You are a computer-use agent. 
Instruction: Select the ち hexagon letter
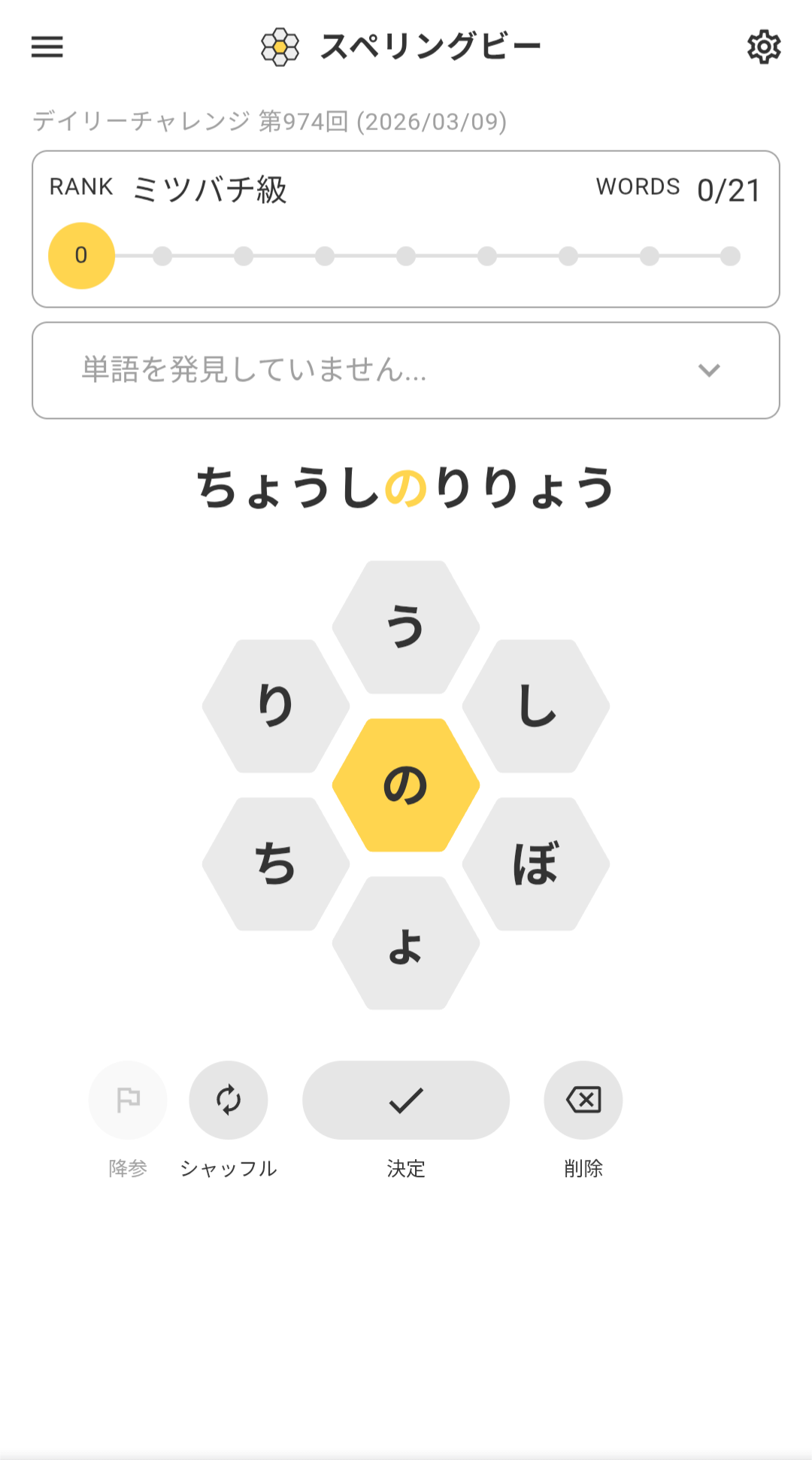click(x=276, y=864)
